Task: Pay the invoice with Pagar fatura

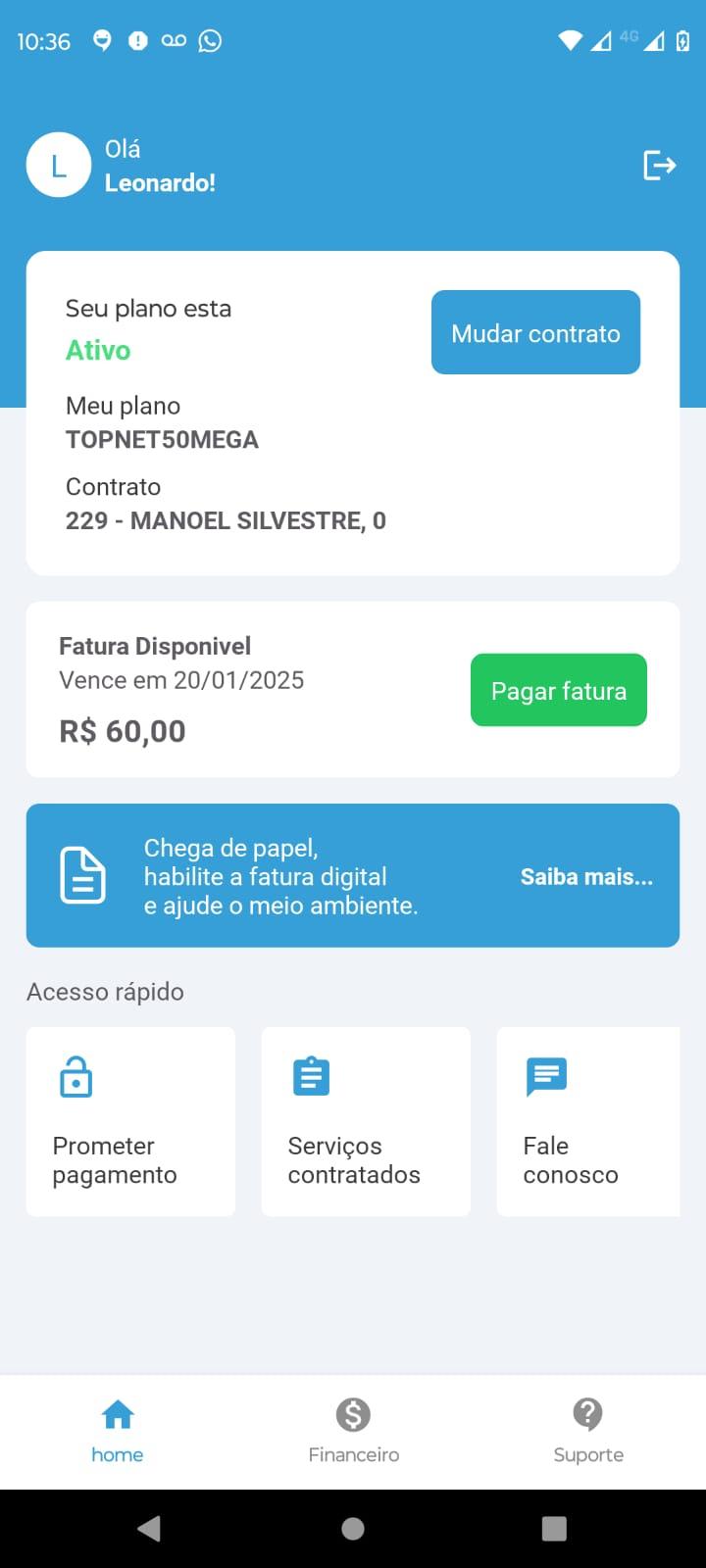Action: click(x=559, y=690)
